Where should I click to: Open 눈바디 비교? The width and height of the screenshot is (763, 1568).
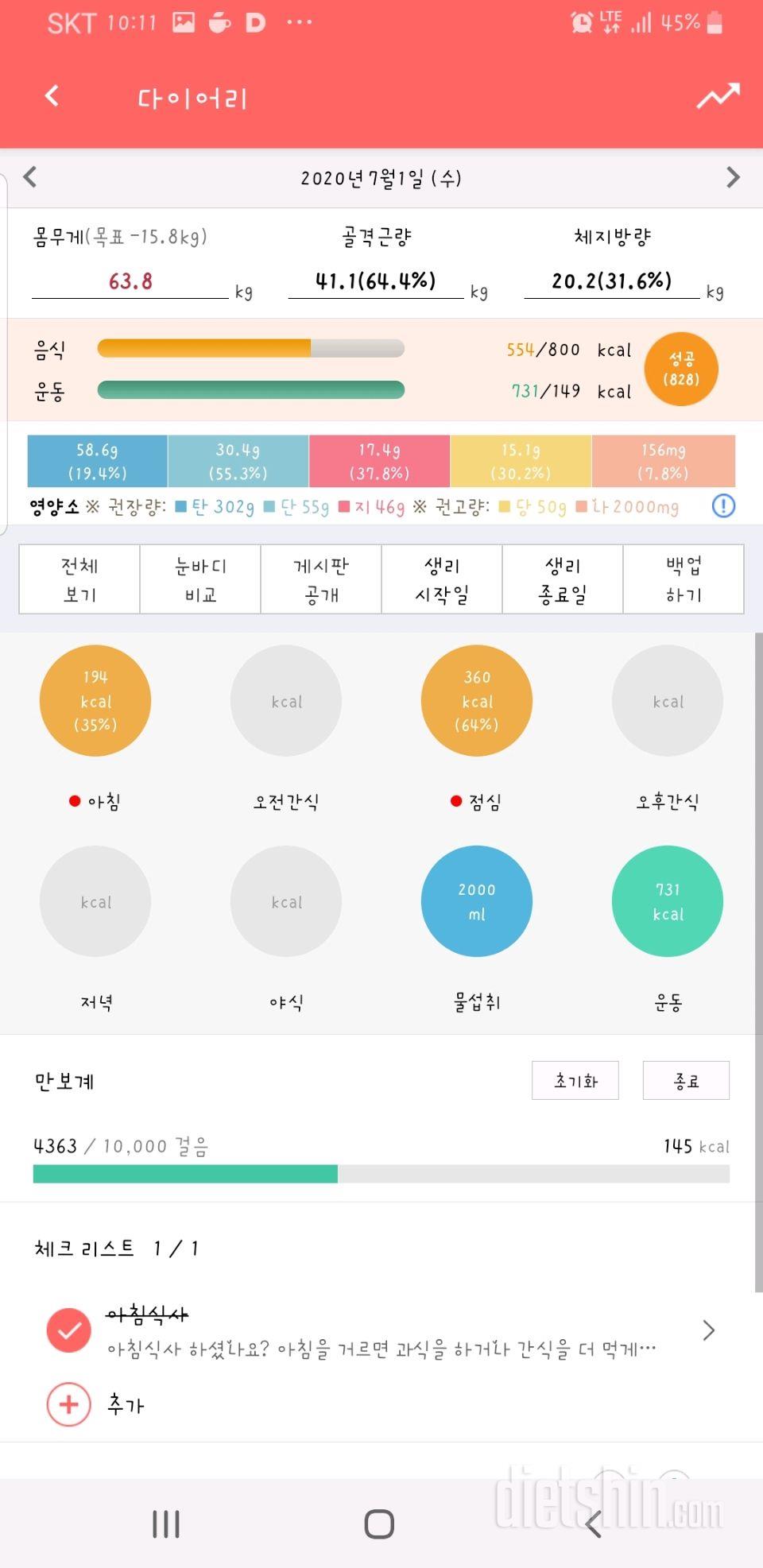click(x=200, y=579)
